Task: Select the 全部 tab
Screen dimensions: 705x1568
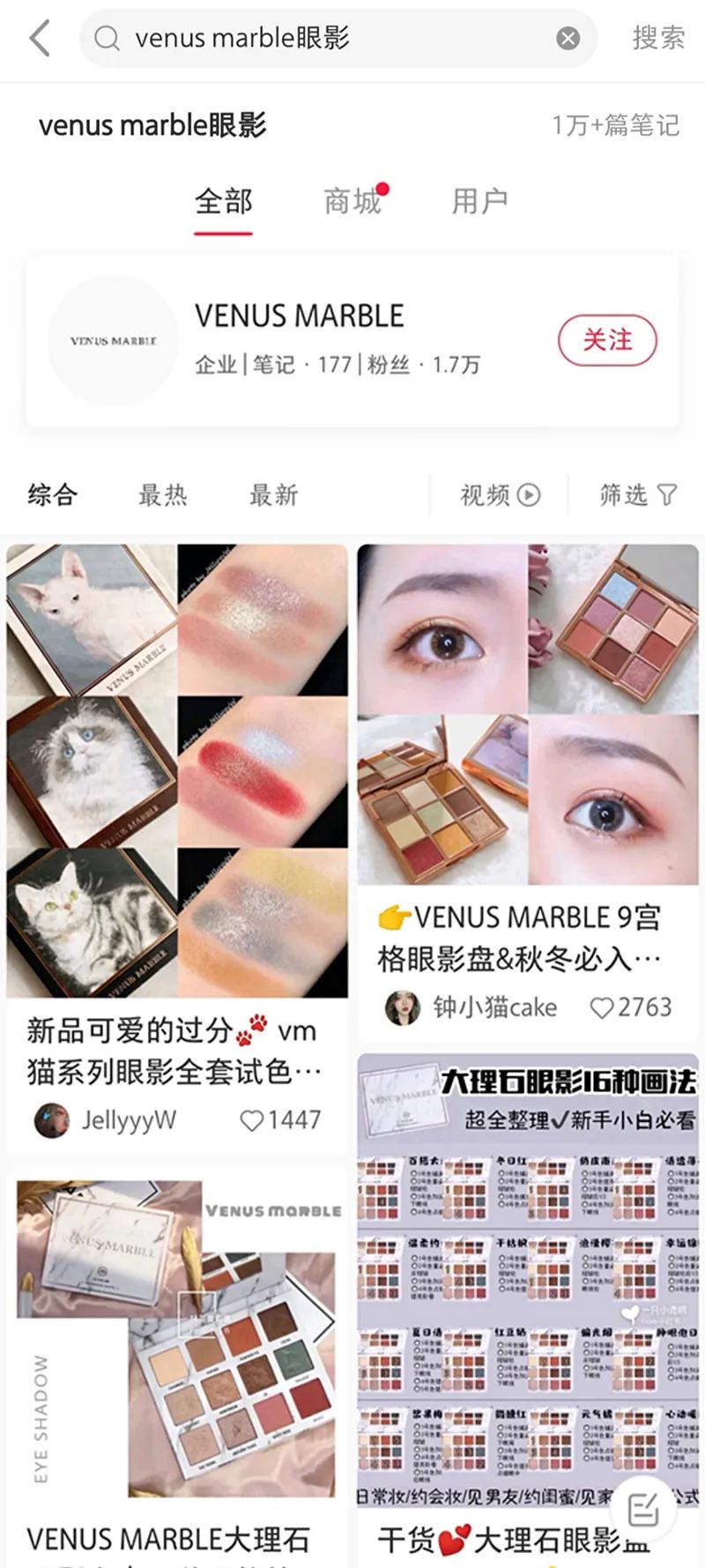Action: click(x=223, y=202)
